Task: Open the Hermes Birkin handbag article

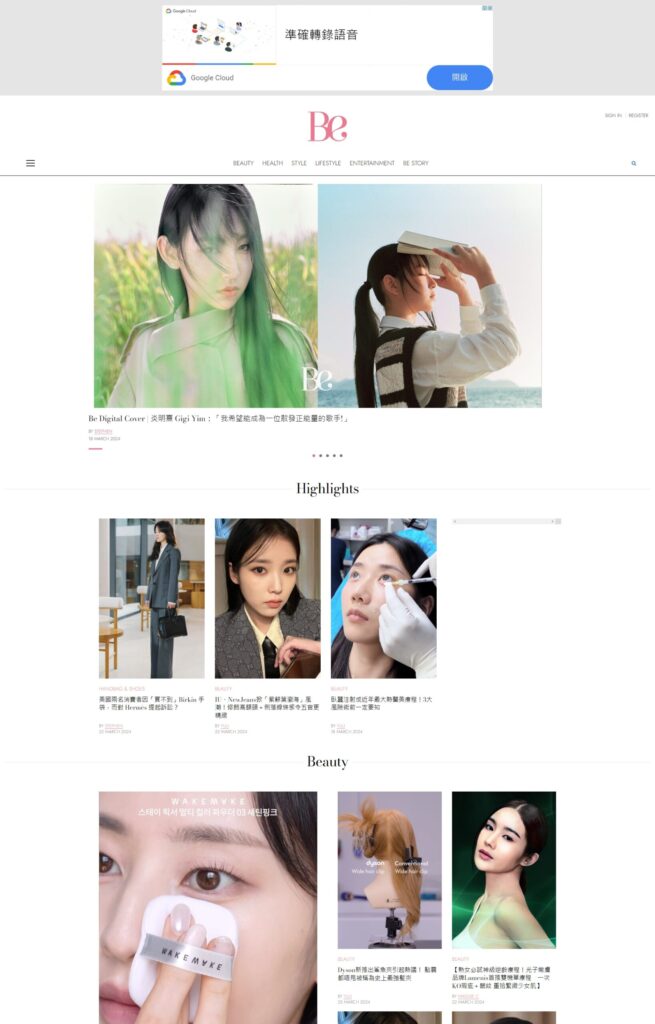Action: (x=151, y=703)
